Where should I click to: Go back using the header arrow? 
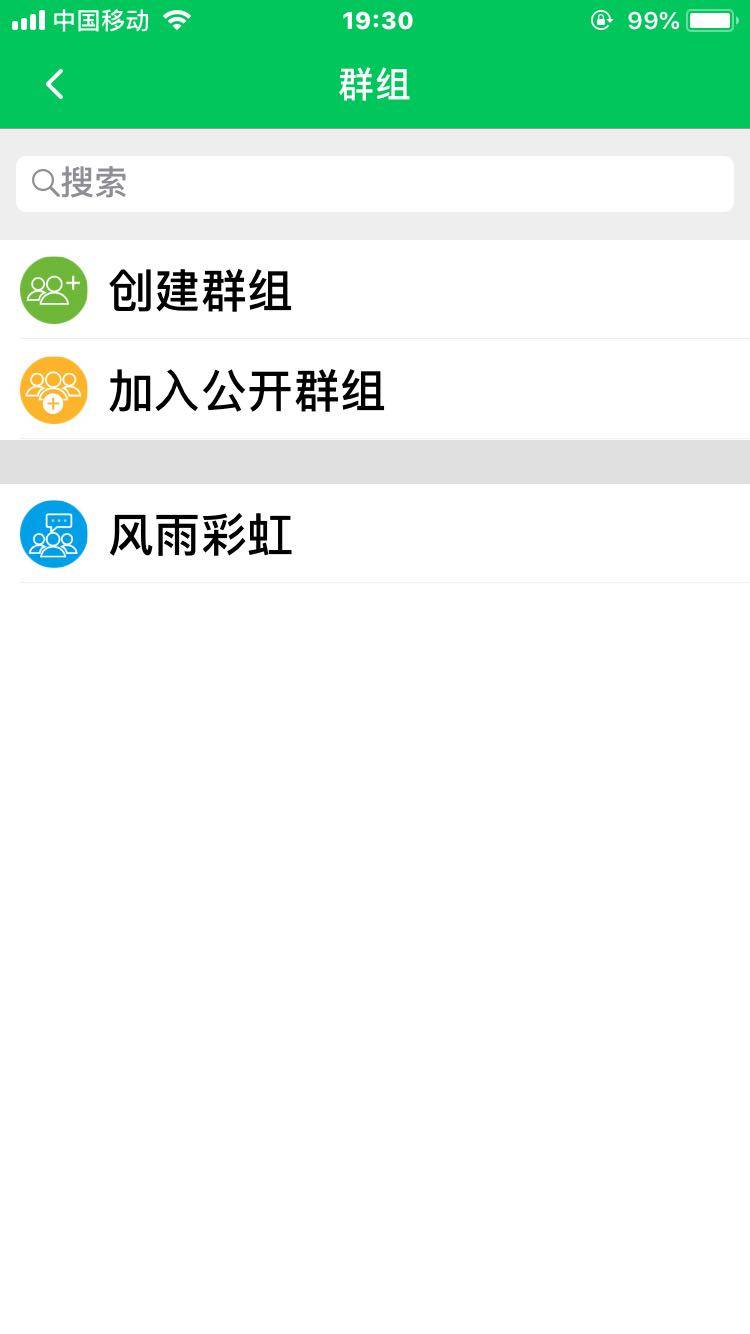coord(55,85)
